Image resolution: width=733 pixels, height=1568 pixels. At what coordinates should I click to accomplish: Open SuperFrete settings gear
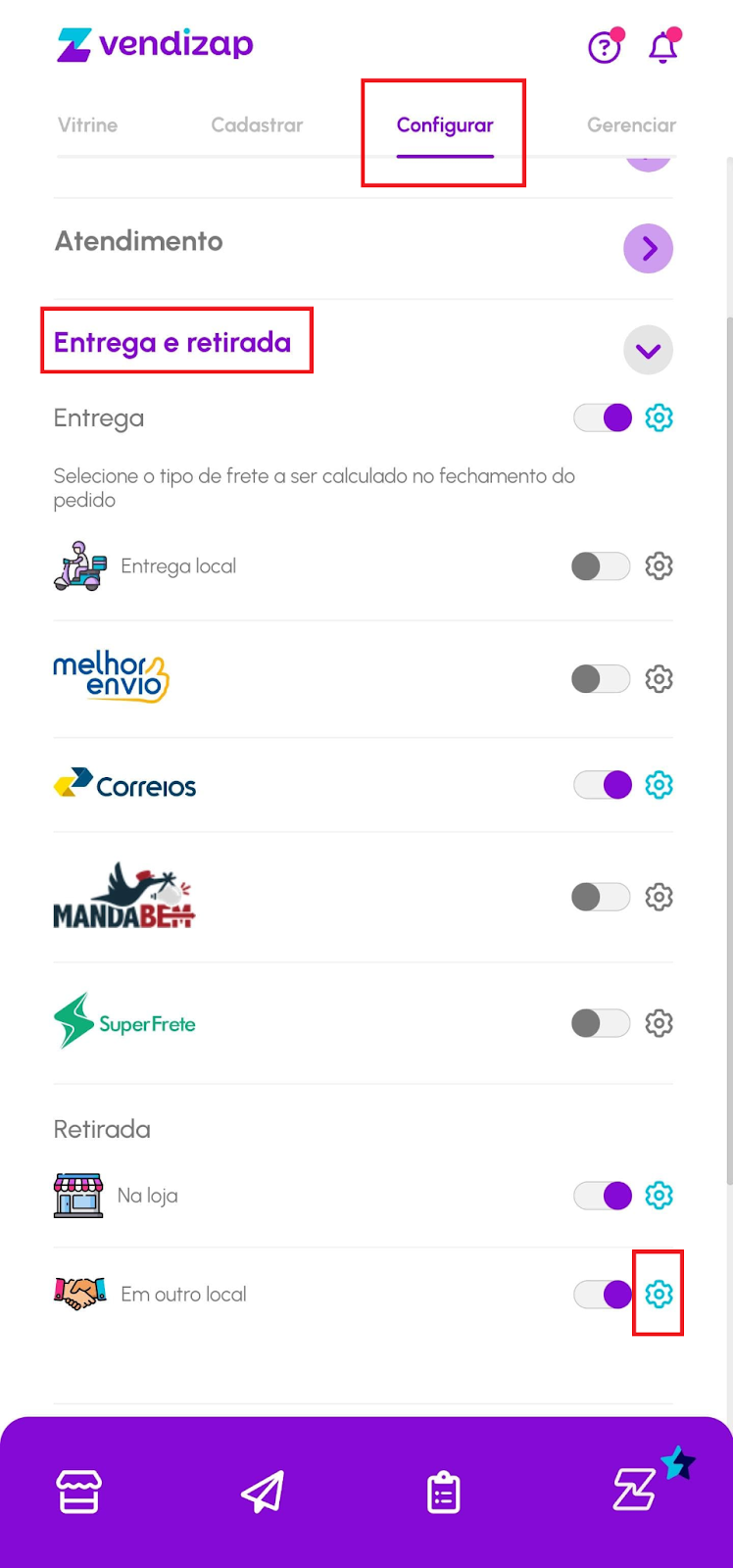[x=659, y=1023]
